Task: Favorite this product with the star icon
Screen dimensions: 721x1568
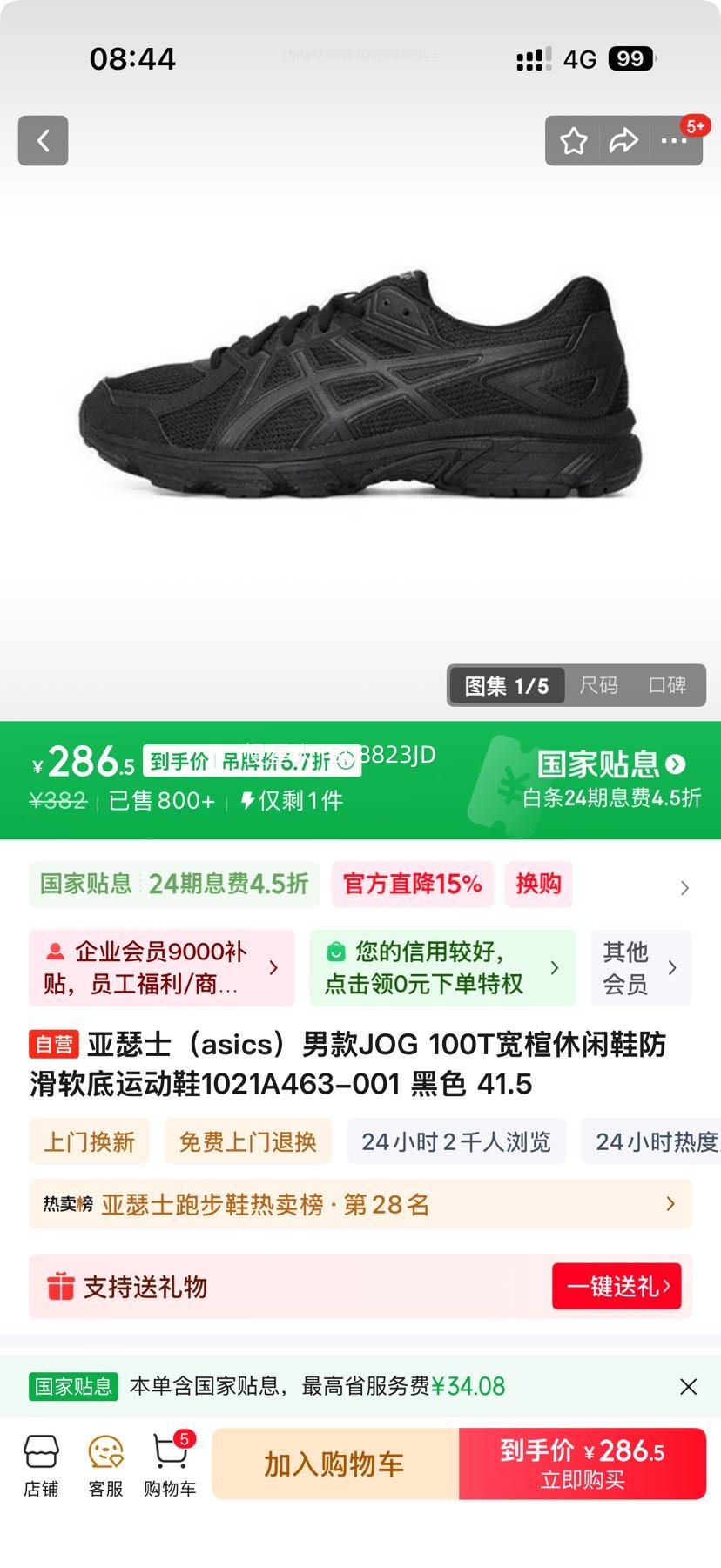Action: [574, 141]
